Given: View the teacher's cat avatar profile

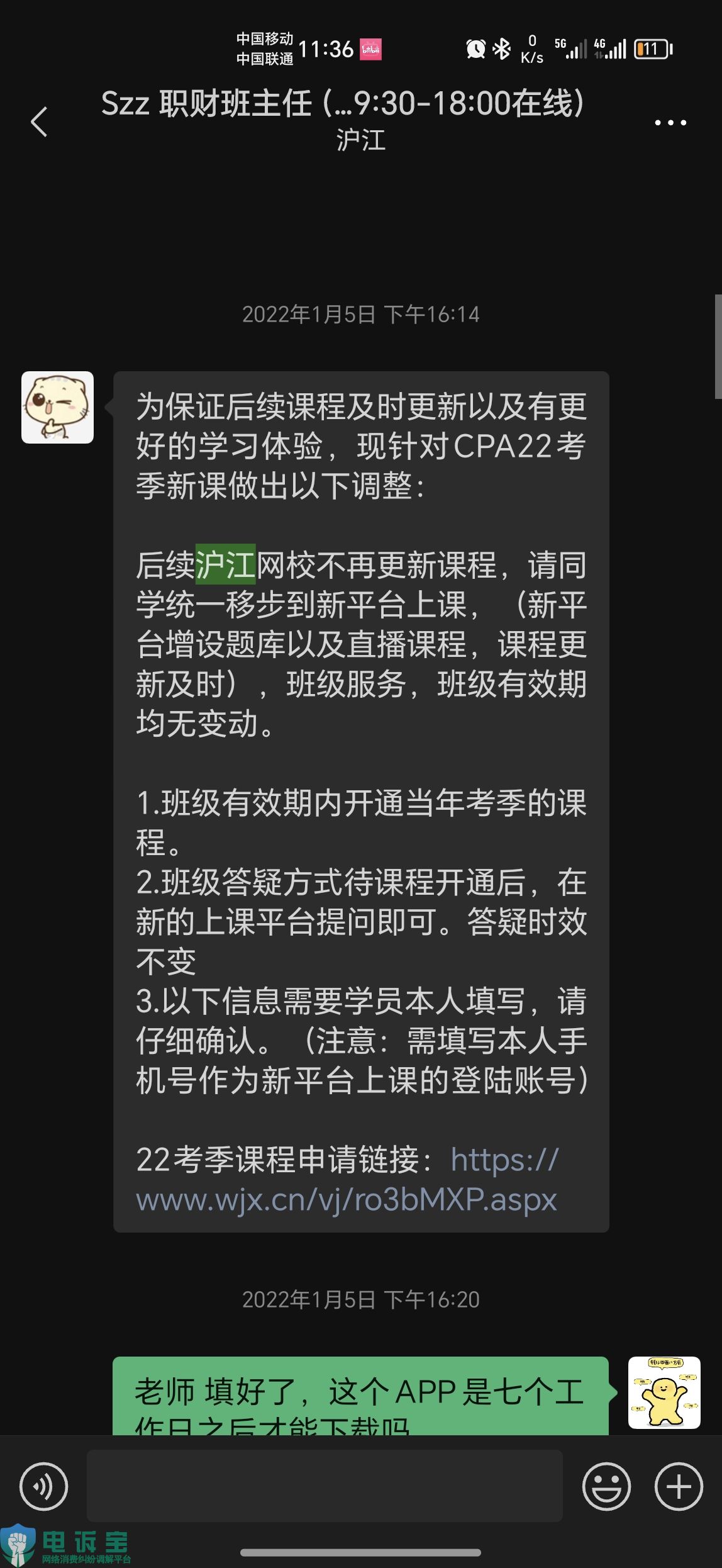Looking at the screenshot, I should pyautogui.click(x=58, y=407).
